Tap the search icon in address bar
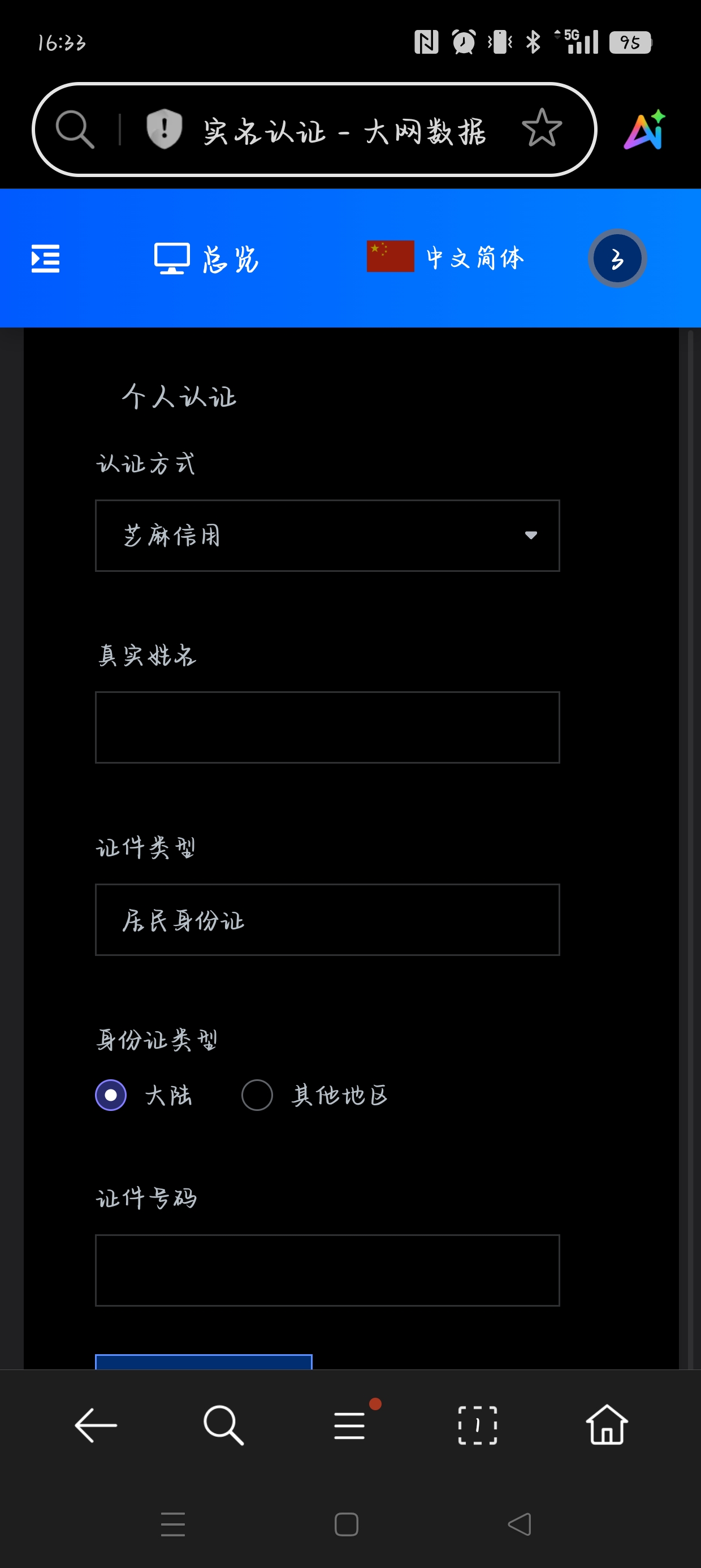 click(75, 129)
